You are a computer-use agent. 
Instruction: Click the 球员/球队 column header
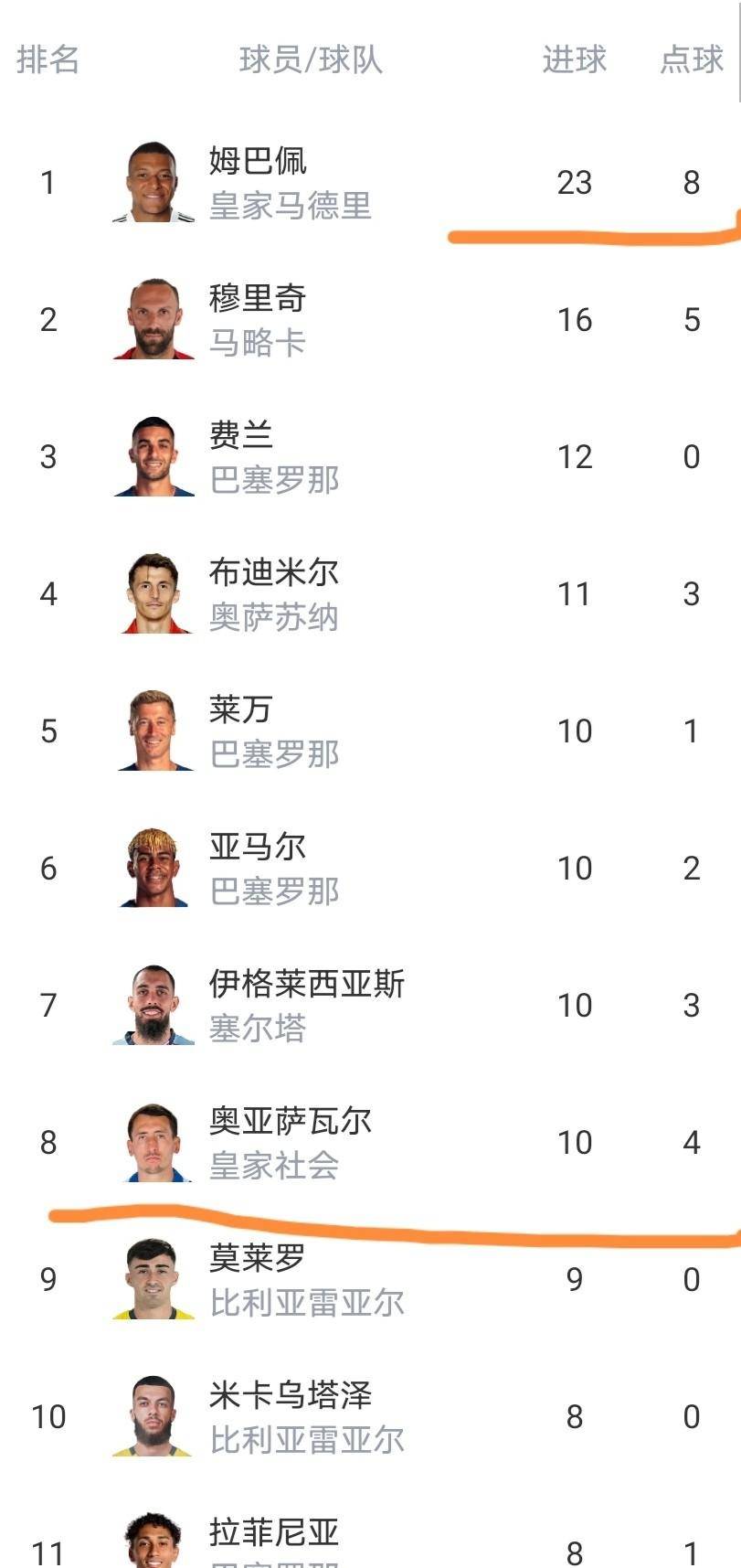click(x=311, y=60)
